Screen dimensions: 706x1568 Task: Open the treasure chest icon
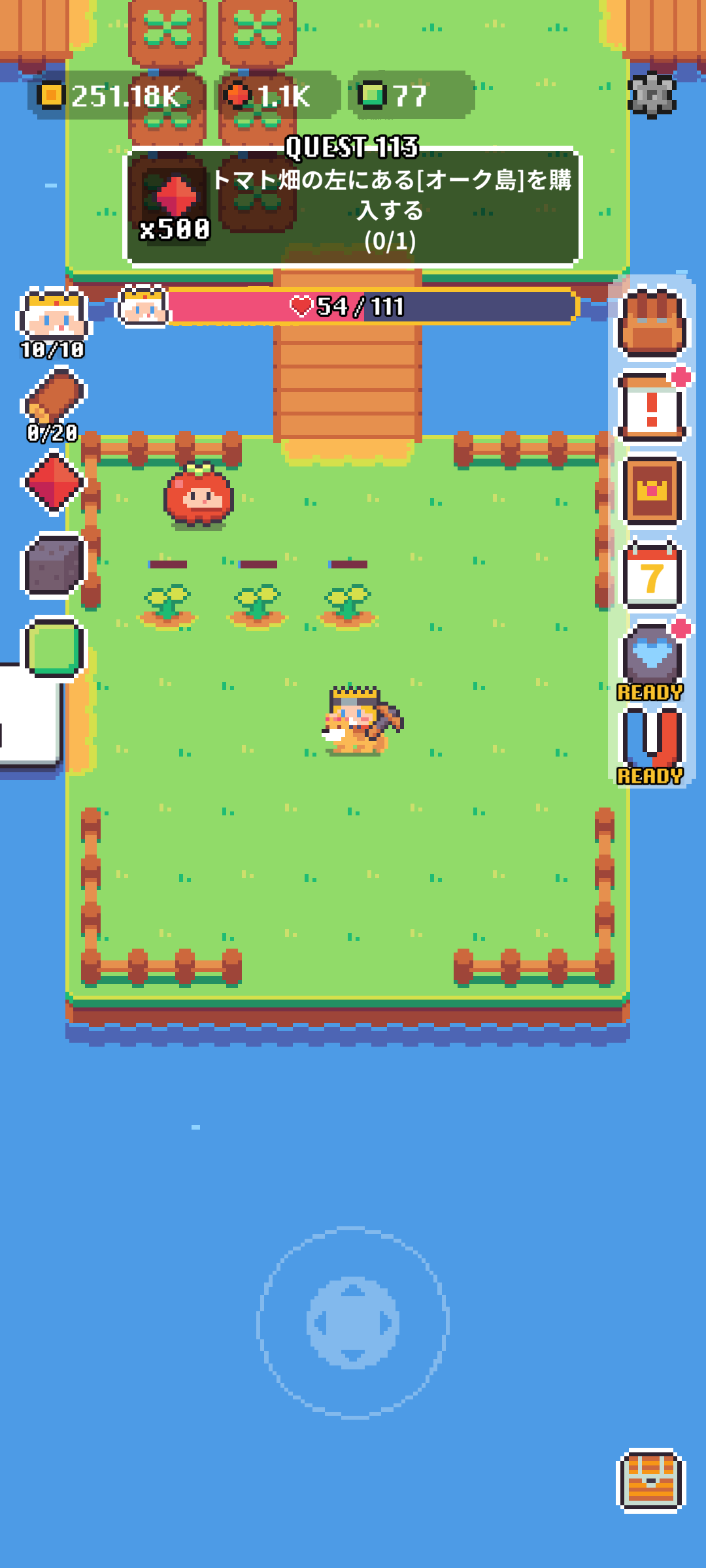651,1480
